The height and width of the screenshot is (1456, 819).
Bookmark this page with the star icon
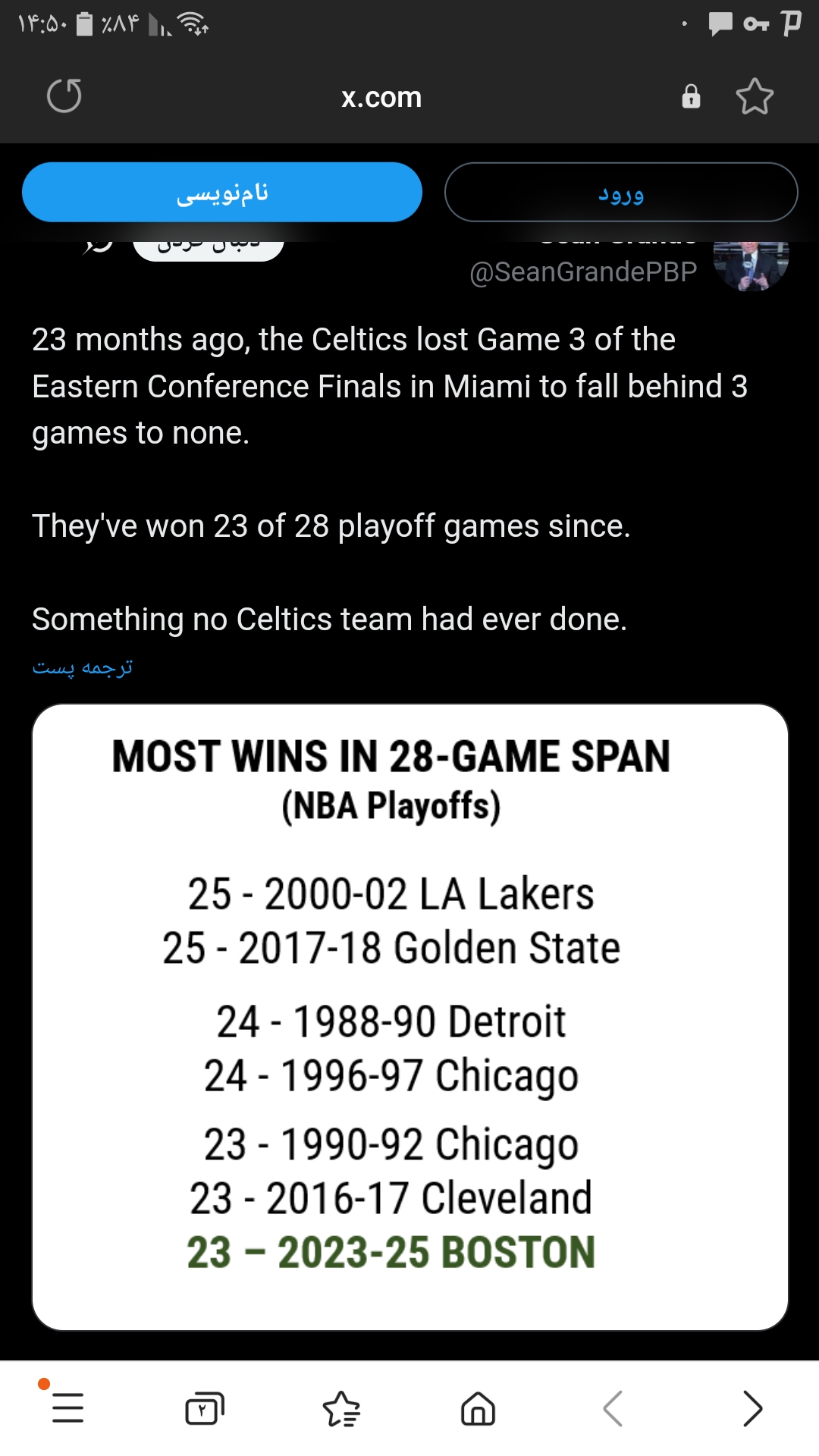coord(755,96)
